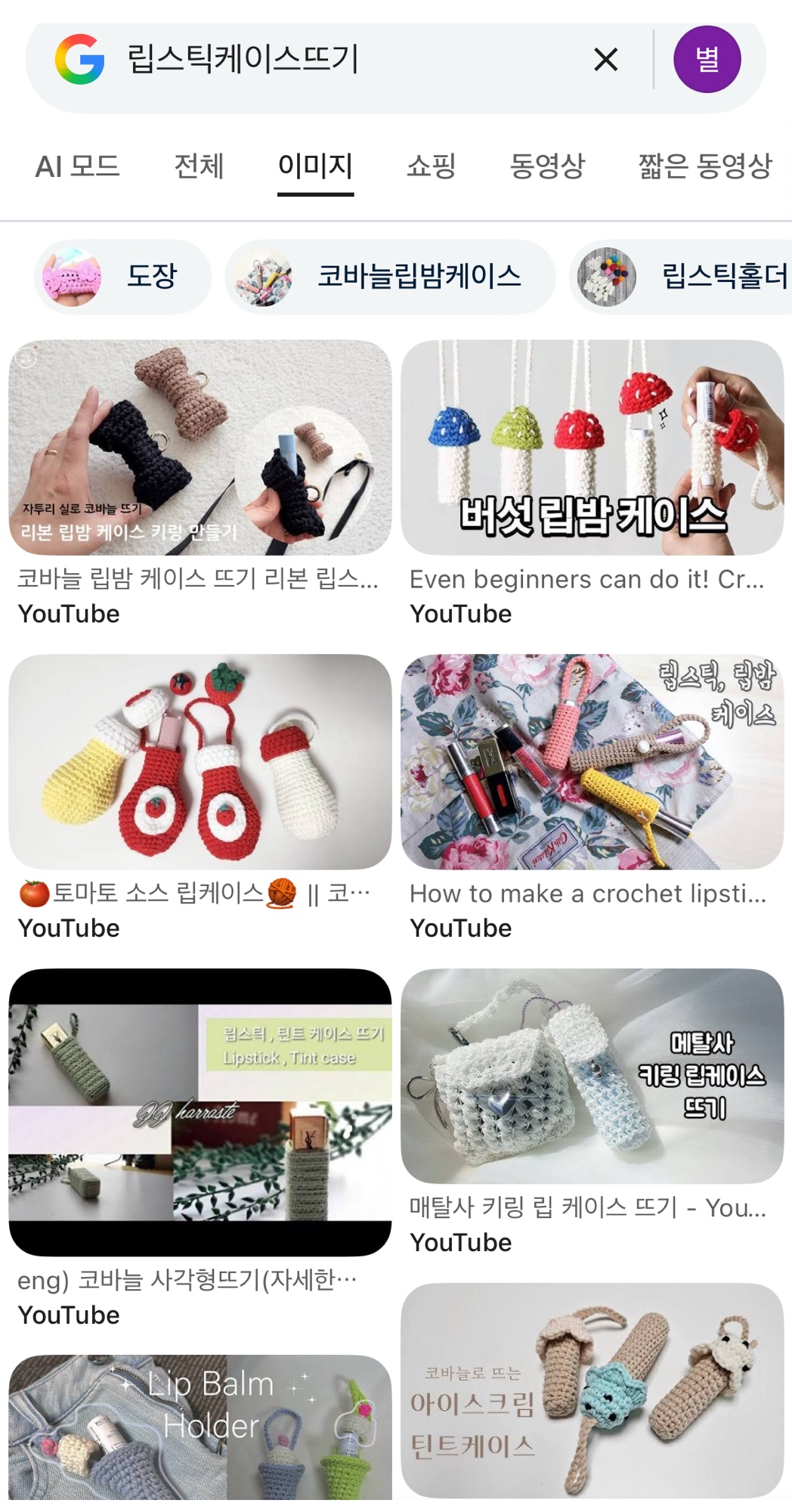Viewport: 792px width, 1512px height.
Task: Switch to the 전체 tab
Action: (x=199, y=166)
